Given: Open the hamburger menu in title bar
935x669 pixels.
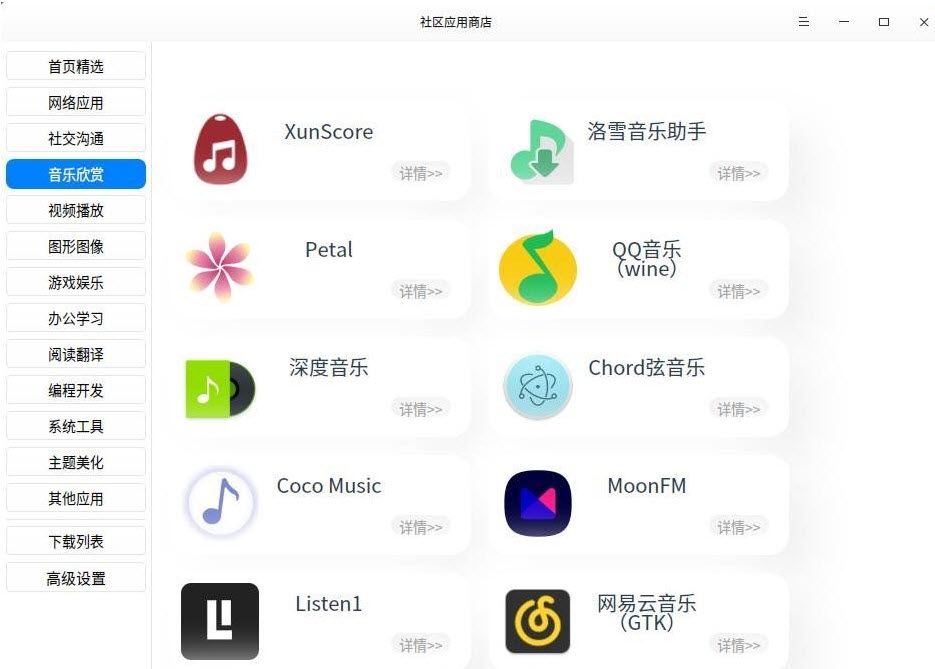Looking at the screenshot, I should pos(803,22).
